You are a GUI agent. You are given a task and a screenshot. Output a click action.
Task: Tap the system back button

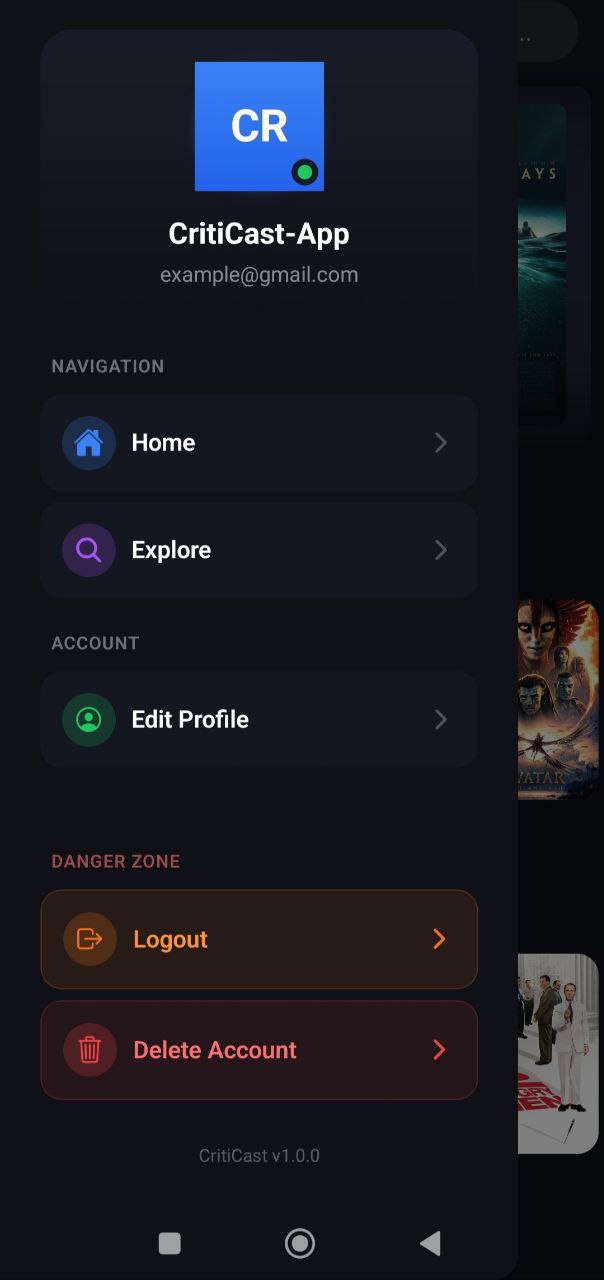point(430,1243)
